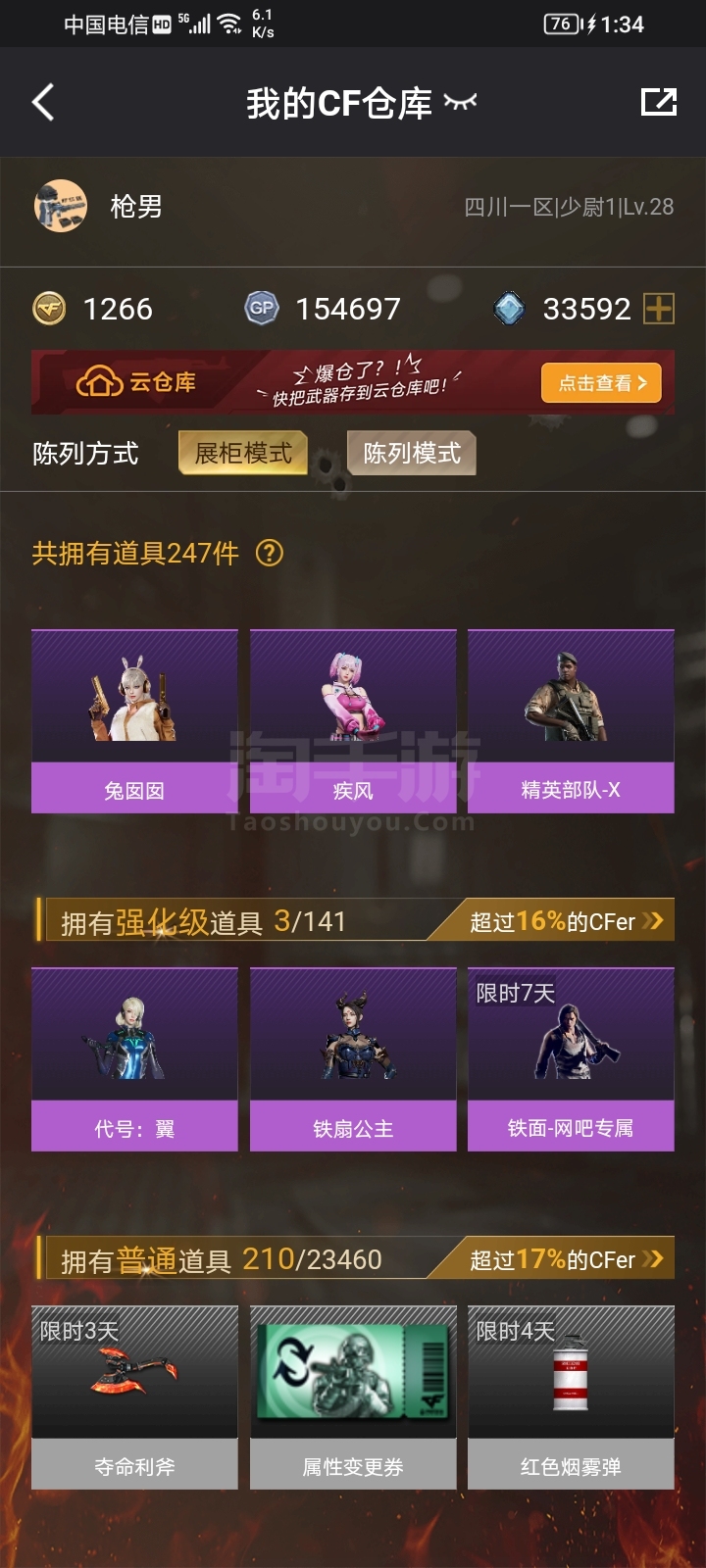This screenshot has width=706, height=1568.
Task: Go back using the top-left arrow
Action: pos(42,102)
